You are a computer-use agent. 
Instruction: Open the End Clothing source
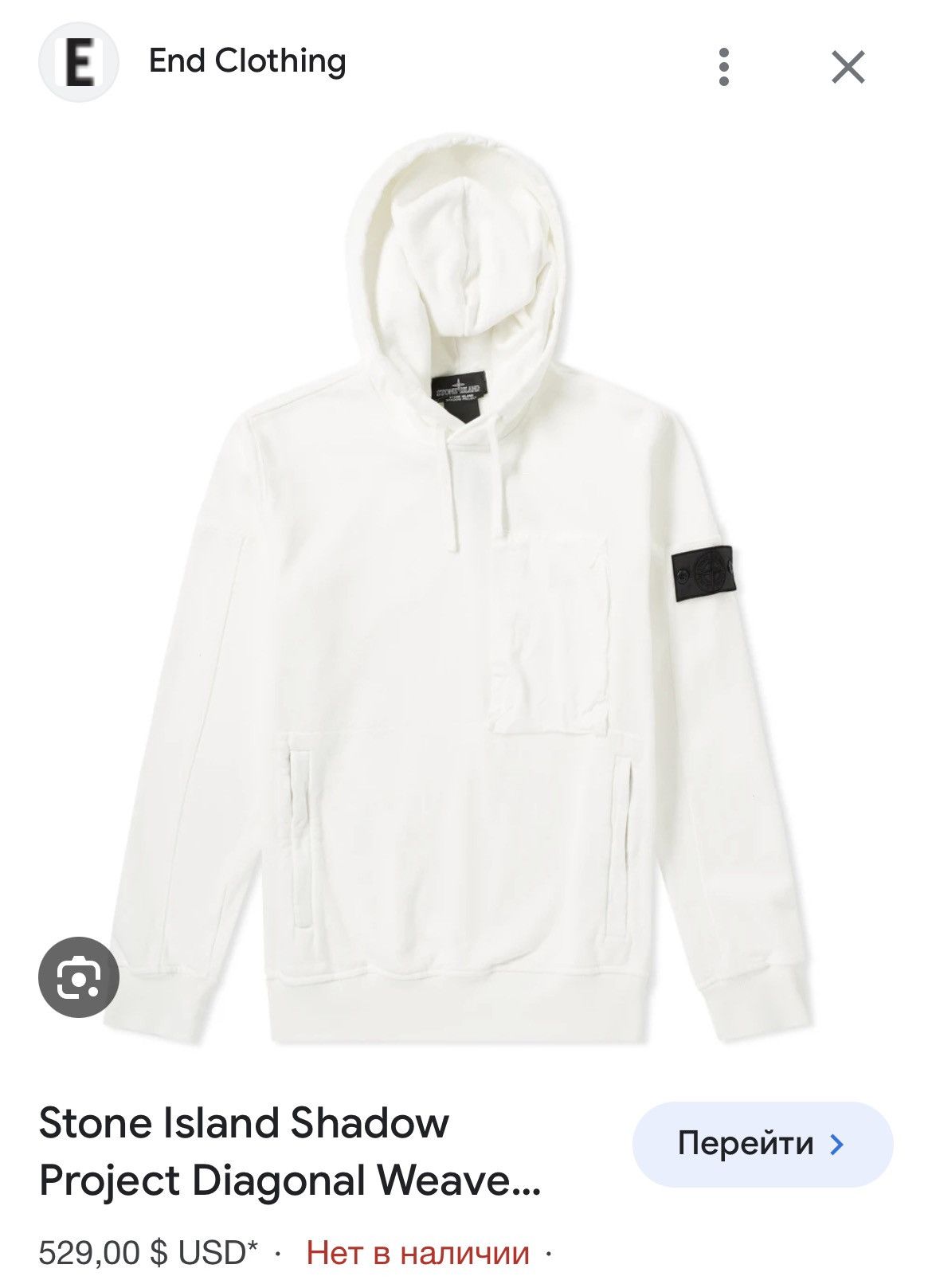click(247, 61)
